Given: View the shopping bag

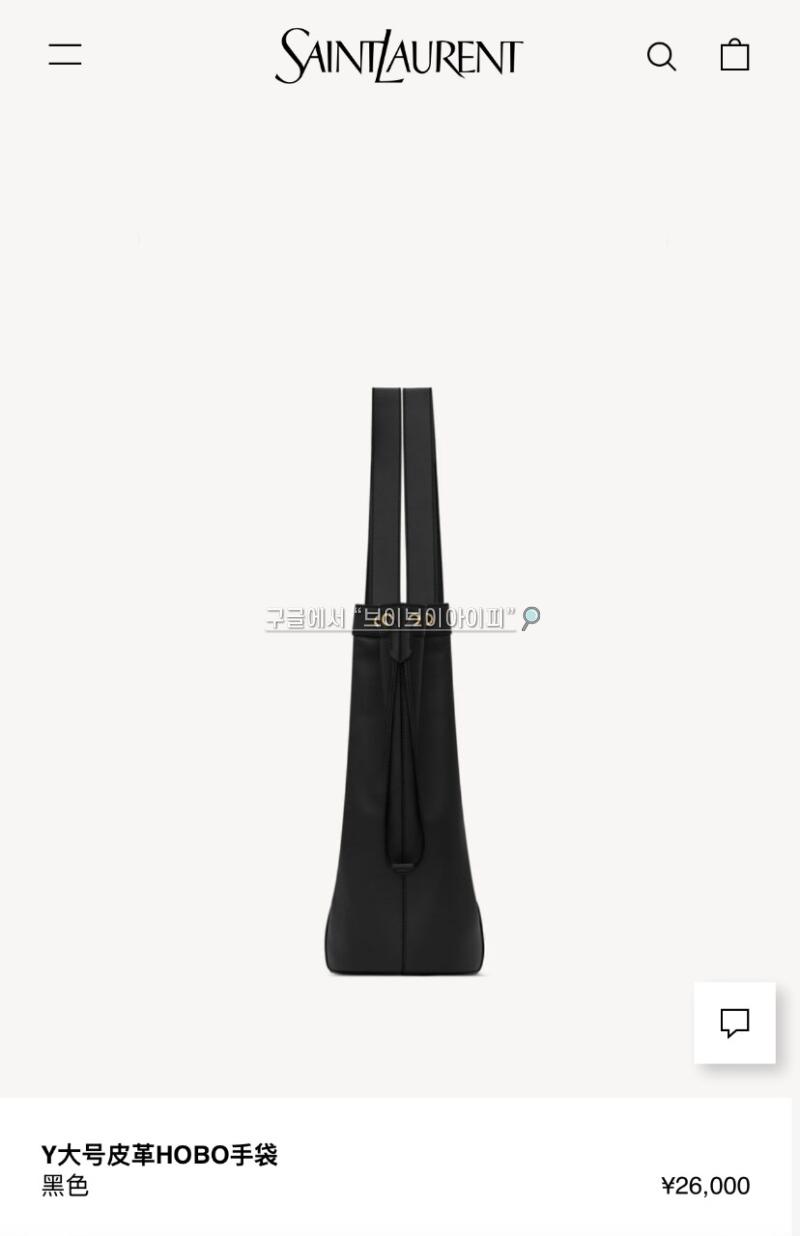Looking at the screenshot, I should tap(735, 55).
